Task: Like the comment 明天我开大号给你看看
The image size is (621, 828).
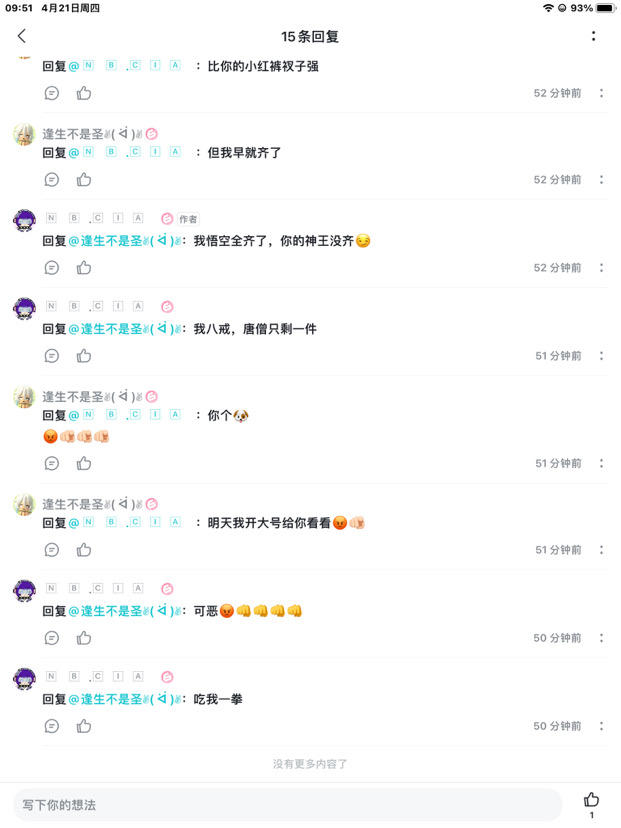Action: click(x=84, y=550)
